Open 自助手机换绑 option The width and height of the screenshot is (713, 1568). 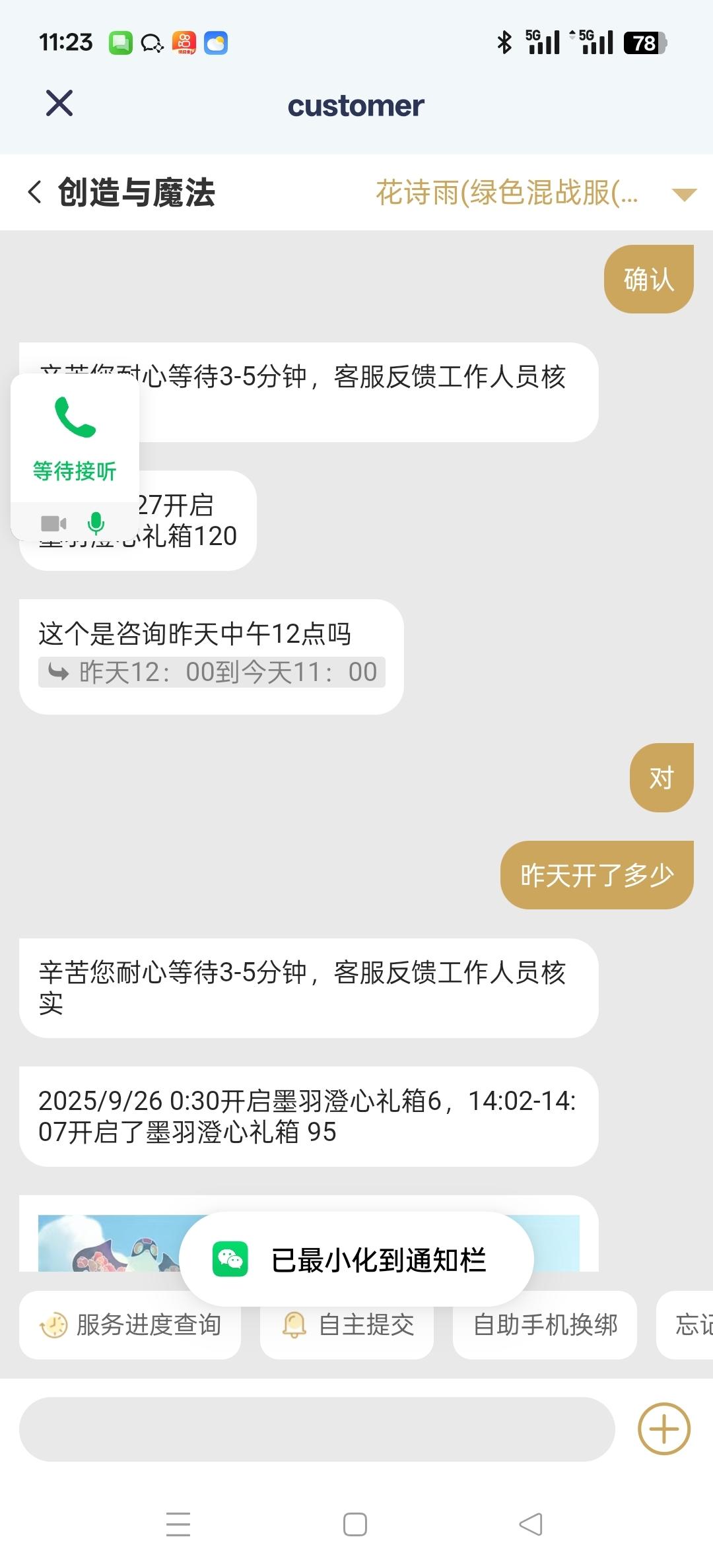pyautogui.click(x=545, y=1325)
